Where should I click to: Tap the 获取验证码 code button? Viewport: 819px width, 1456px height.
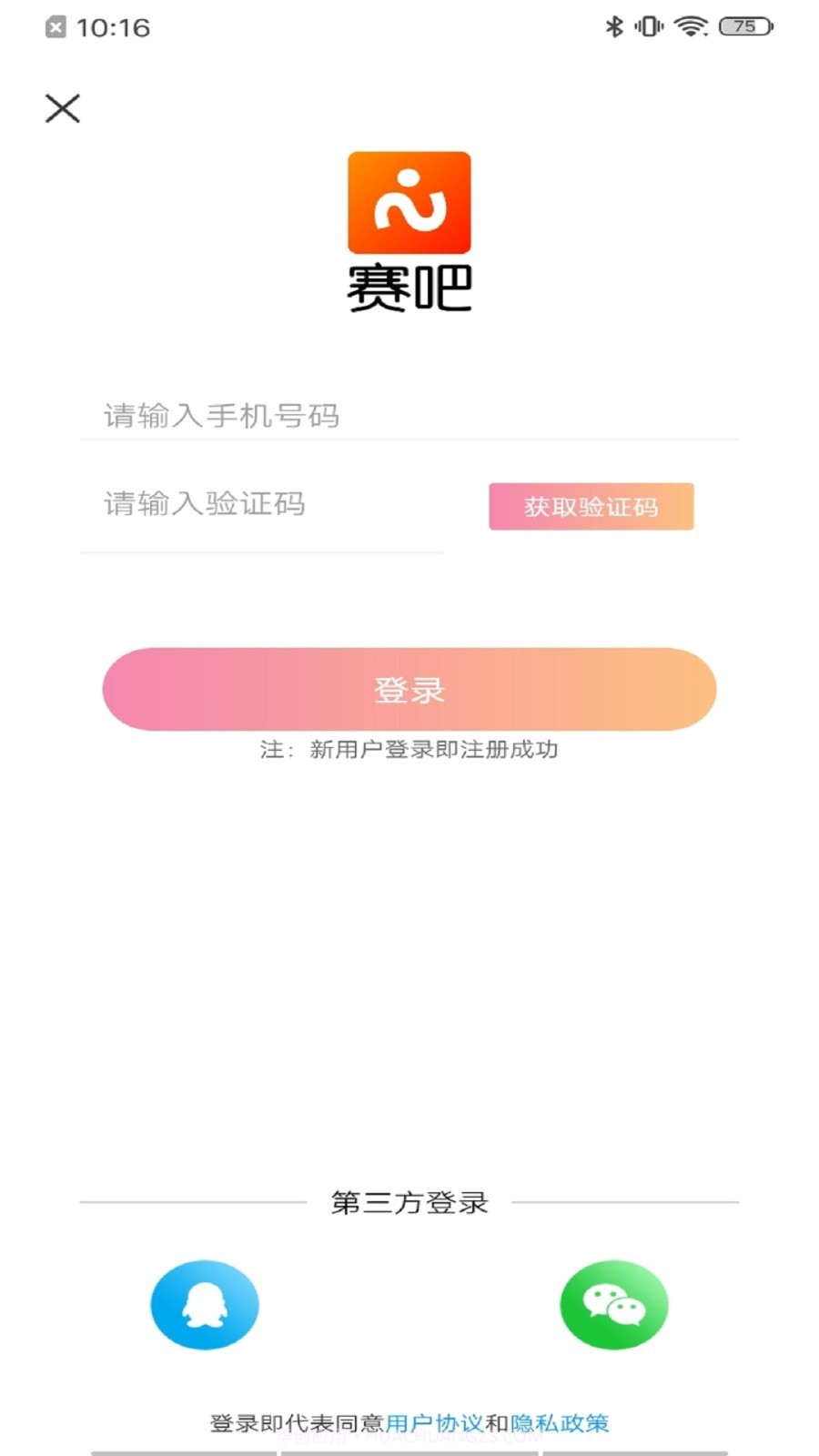[x=591, y=506]
